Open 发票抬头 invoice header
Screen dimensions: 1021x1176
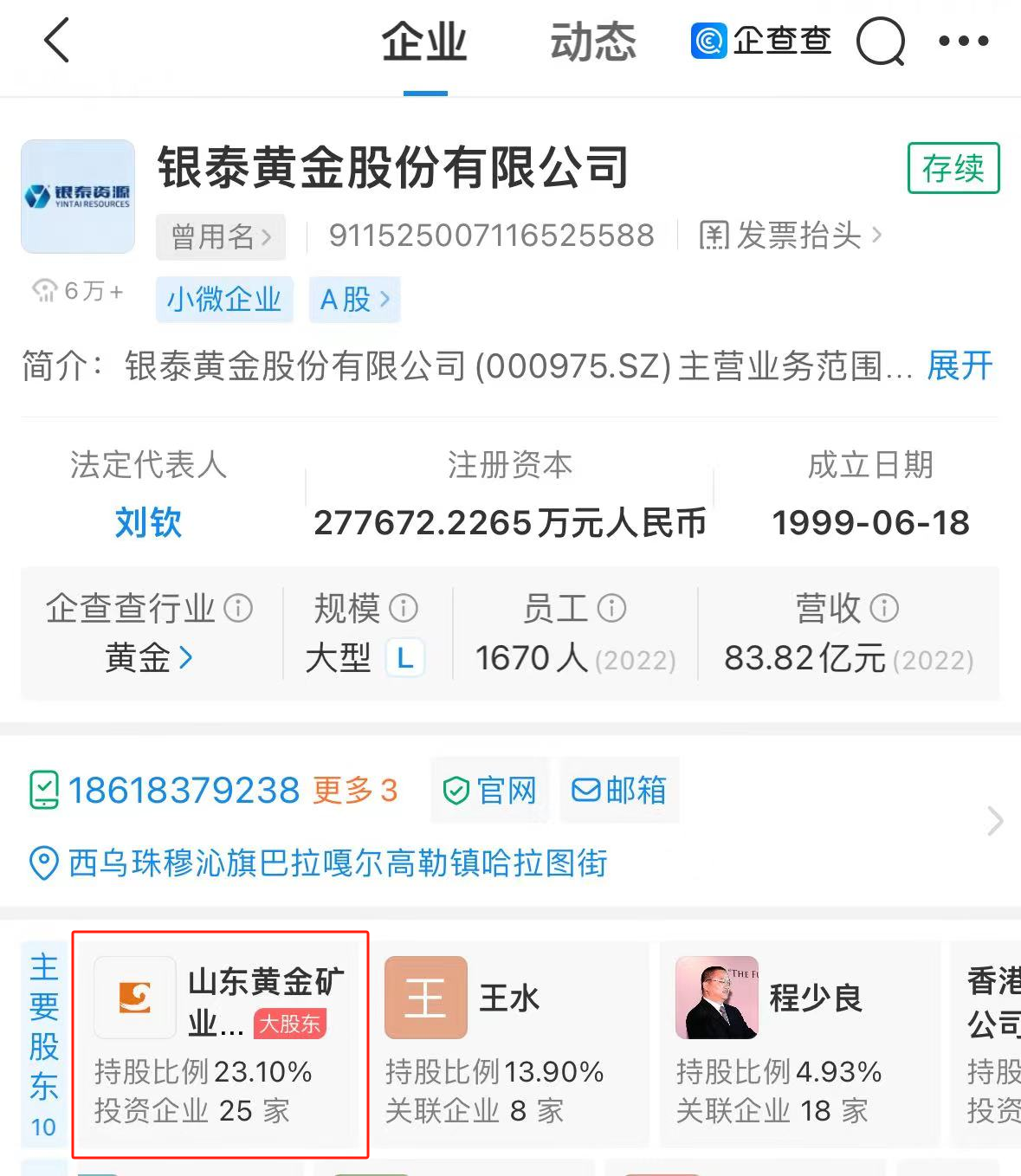(790, 236)
